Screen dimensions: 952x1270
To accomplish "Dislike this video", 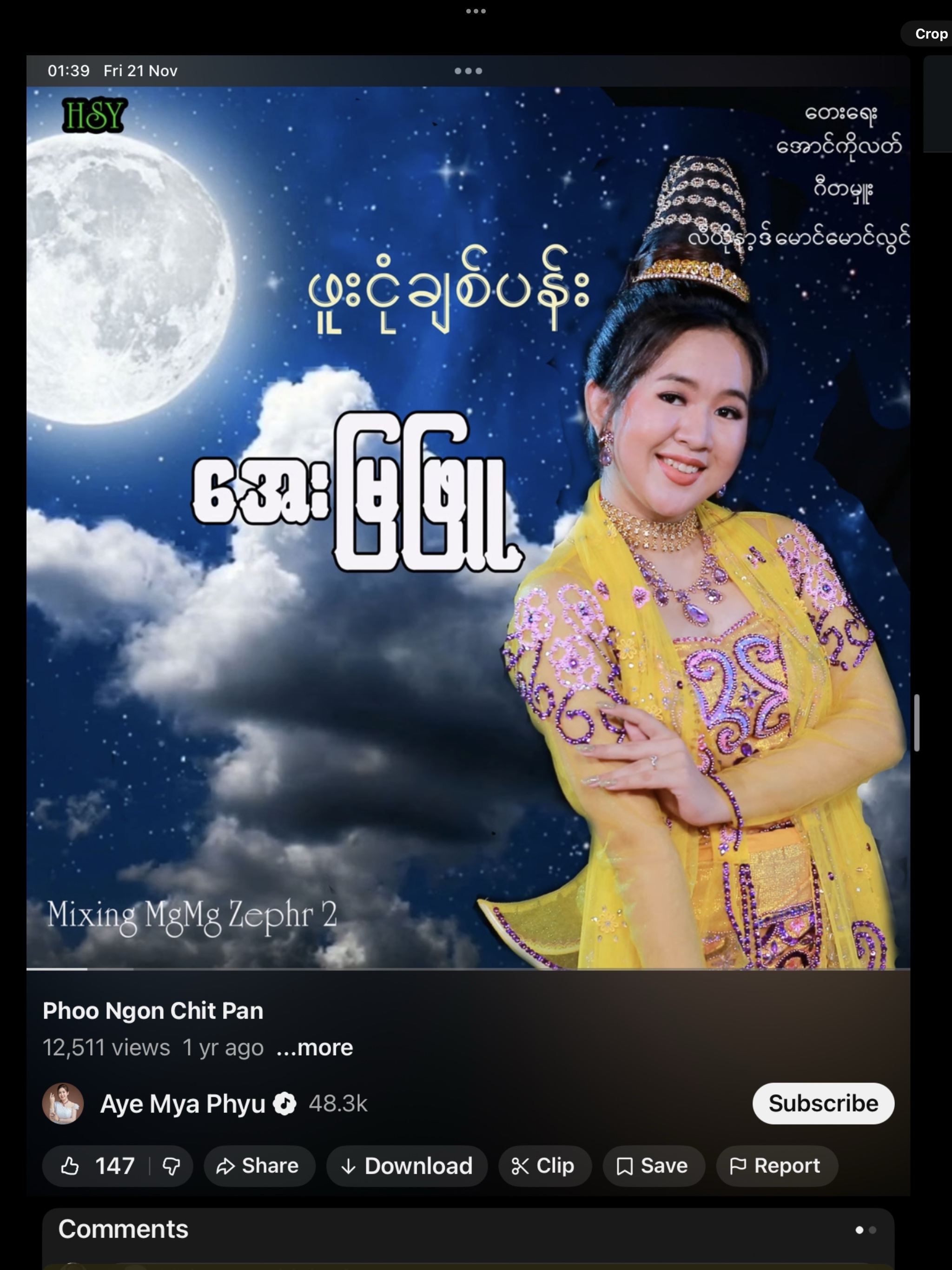I will [171, 1166].
